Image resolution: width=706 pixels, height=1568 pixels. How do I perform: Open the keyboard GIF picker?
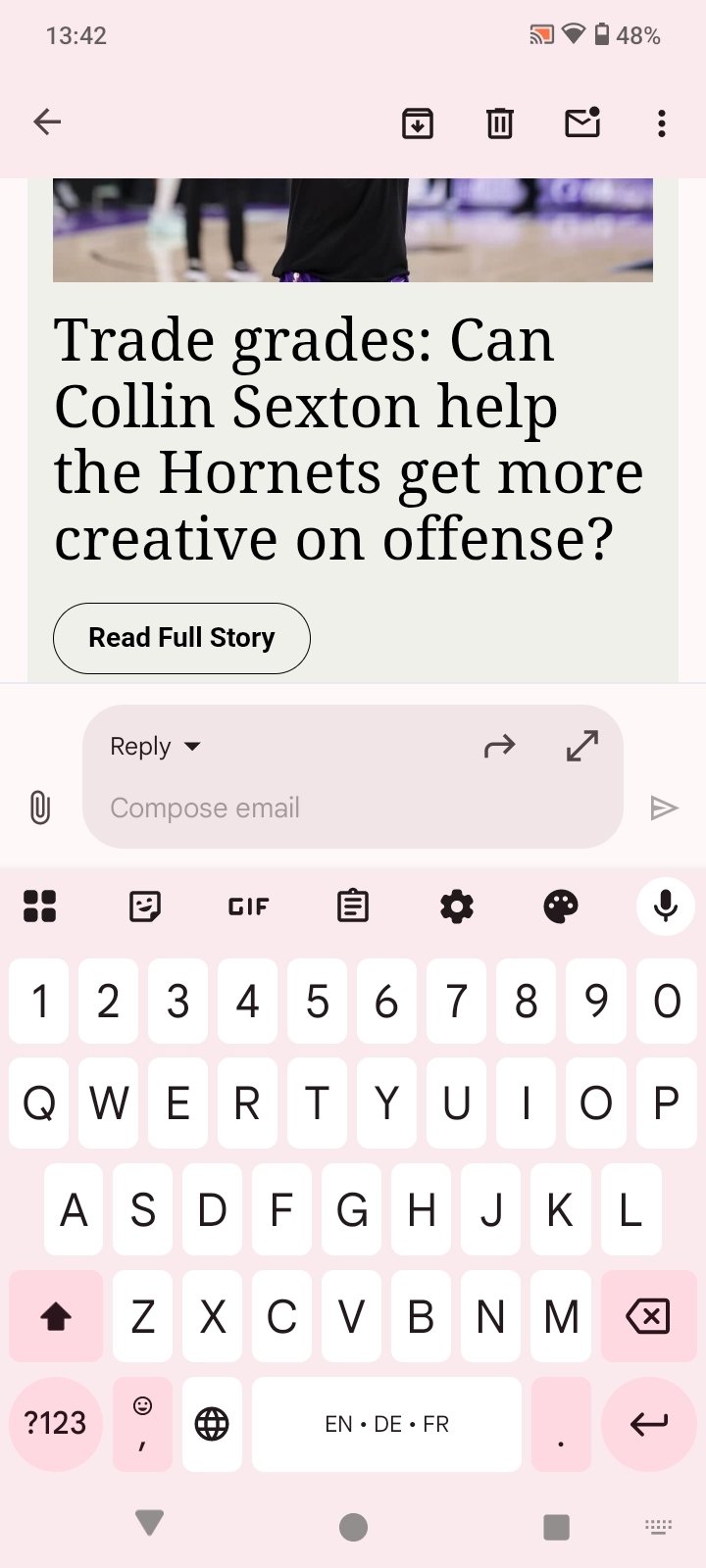248,906
